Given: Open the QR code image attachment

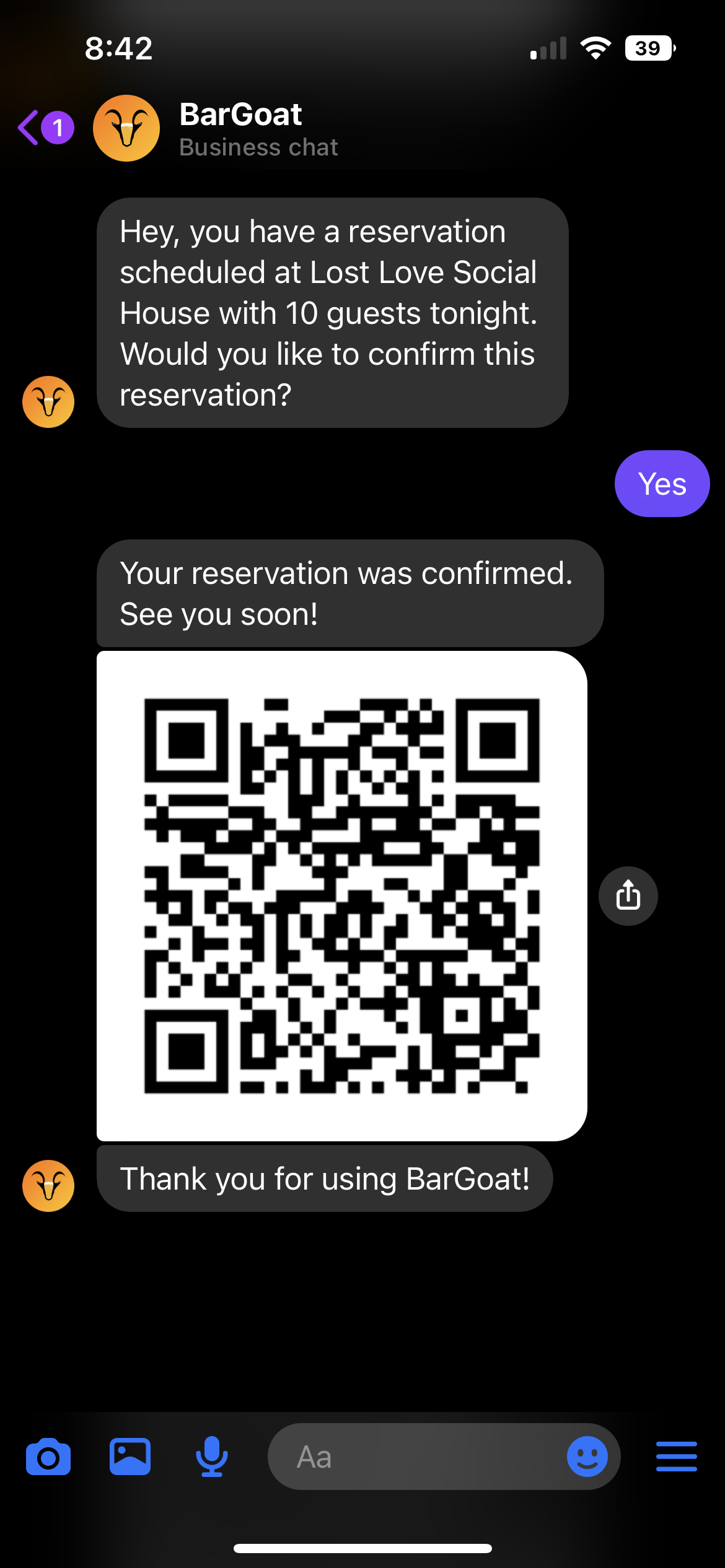Looking at the screenshot, I should [342, 895].
